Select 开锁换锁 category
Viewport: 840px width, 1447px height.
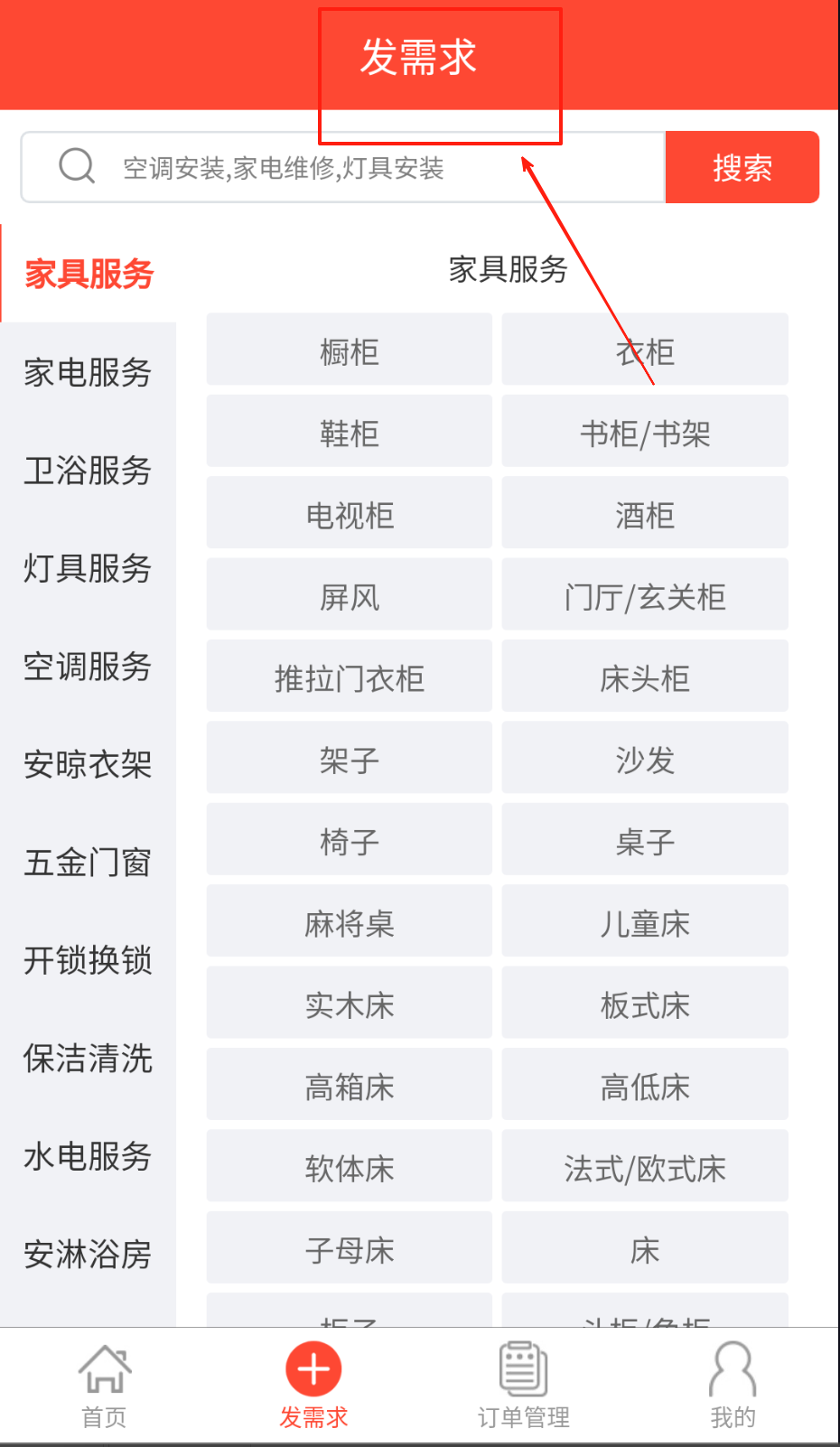click(88, 960)
